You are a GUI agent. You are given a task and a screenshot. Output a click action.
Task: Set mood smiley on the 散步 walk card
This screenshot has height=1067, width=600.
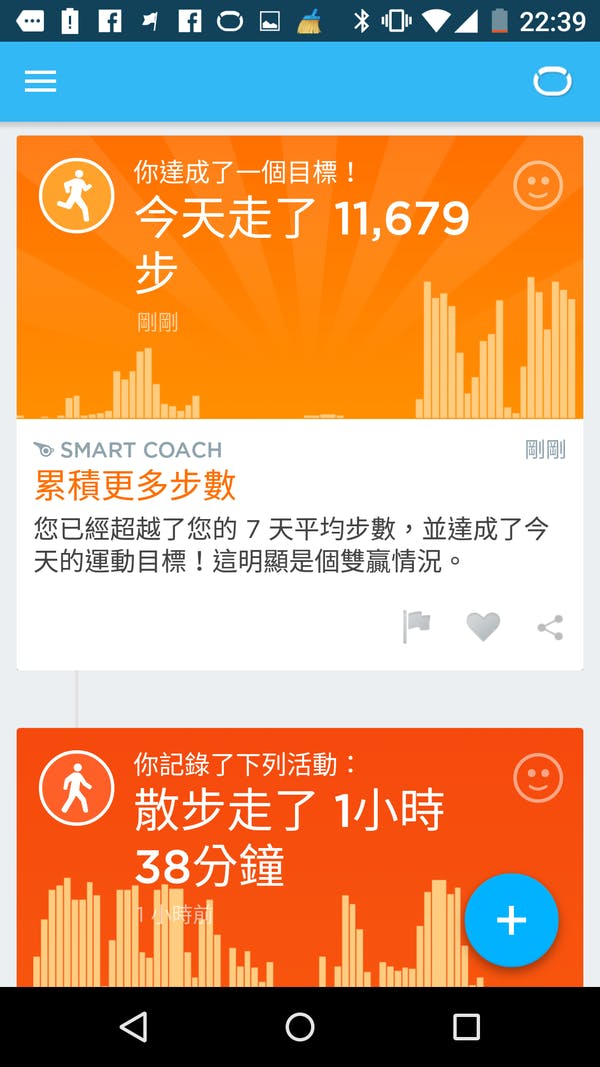pos(538,778)
